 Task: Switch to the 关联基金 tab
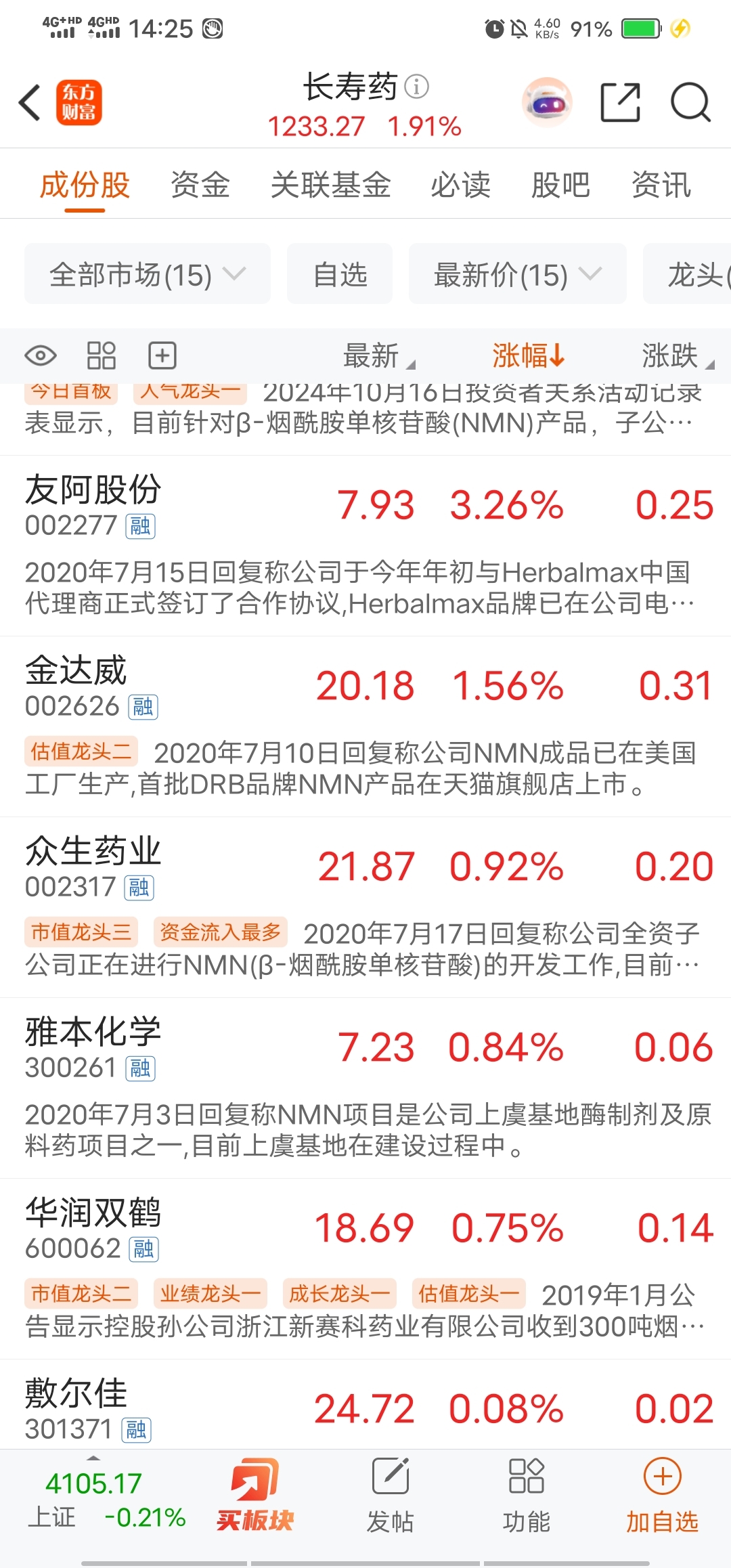pos(330,186)
